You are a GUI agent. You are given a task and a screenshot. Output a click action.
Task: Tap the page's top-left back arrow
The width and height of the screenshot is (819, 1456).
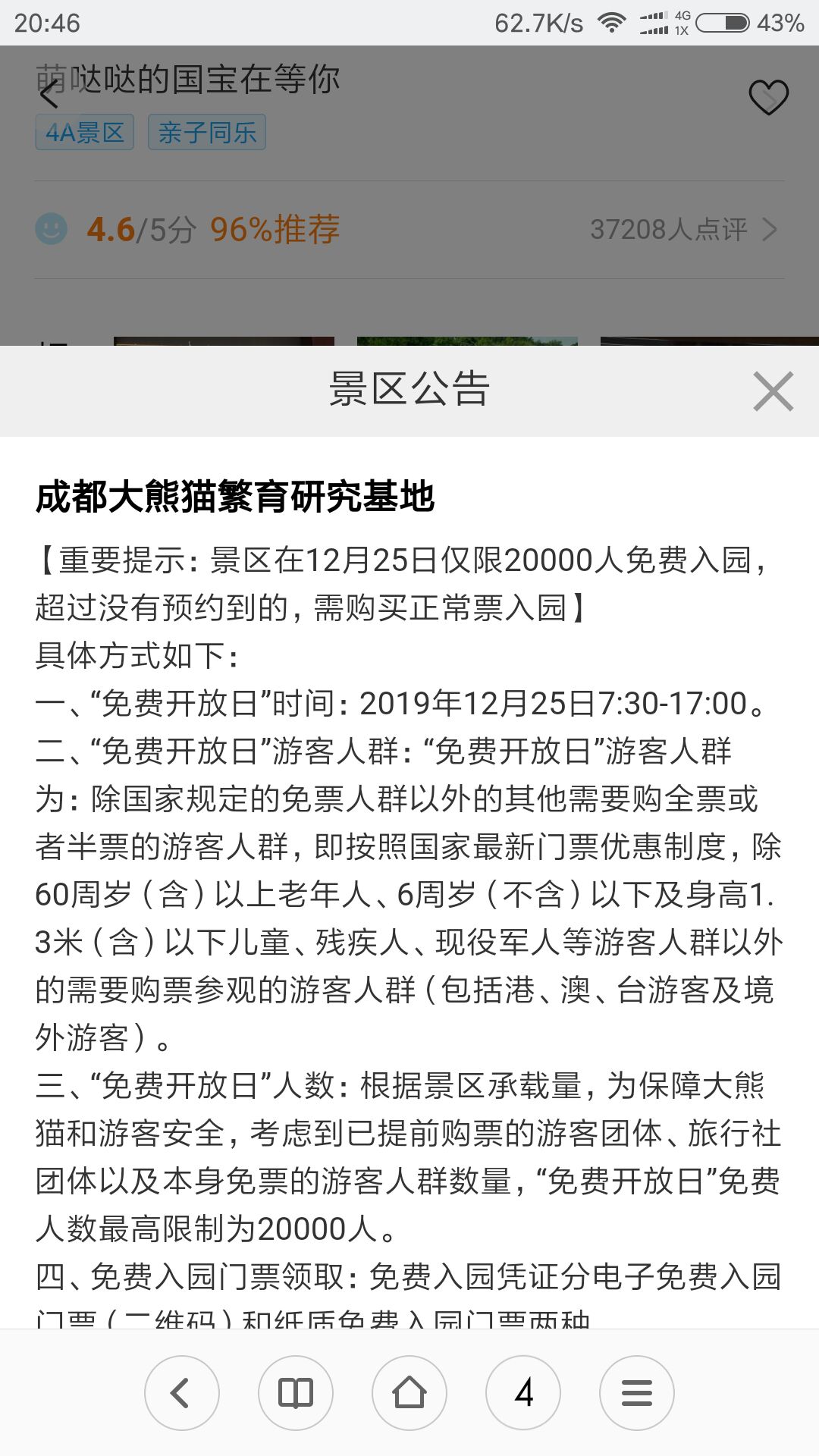point(49,95)
